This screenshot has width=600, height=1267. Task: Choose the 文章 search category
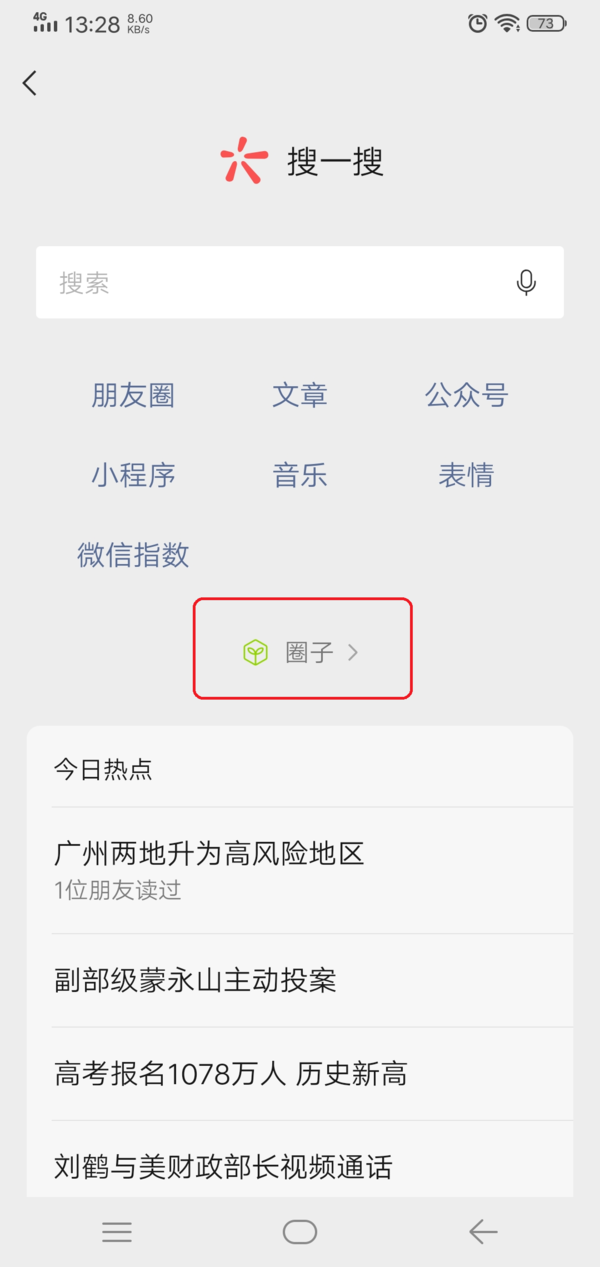[300, 396]
